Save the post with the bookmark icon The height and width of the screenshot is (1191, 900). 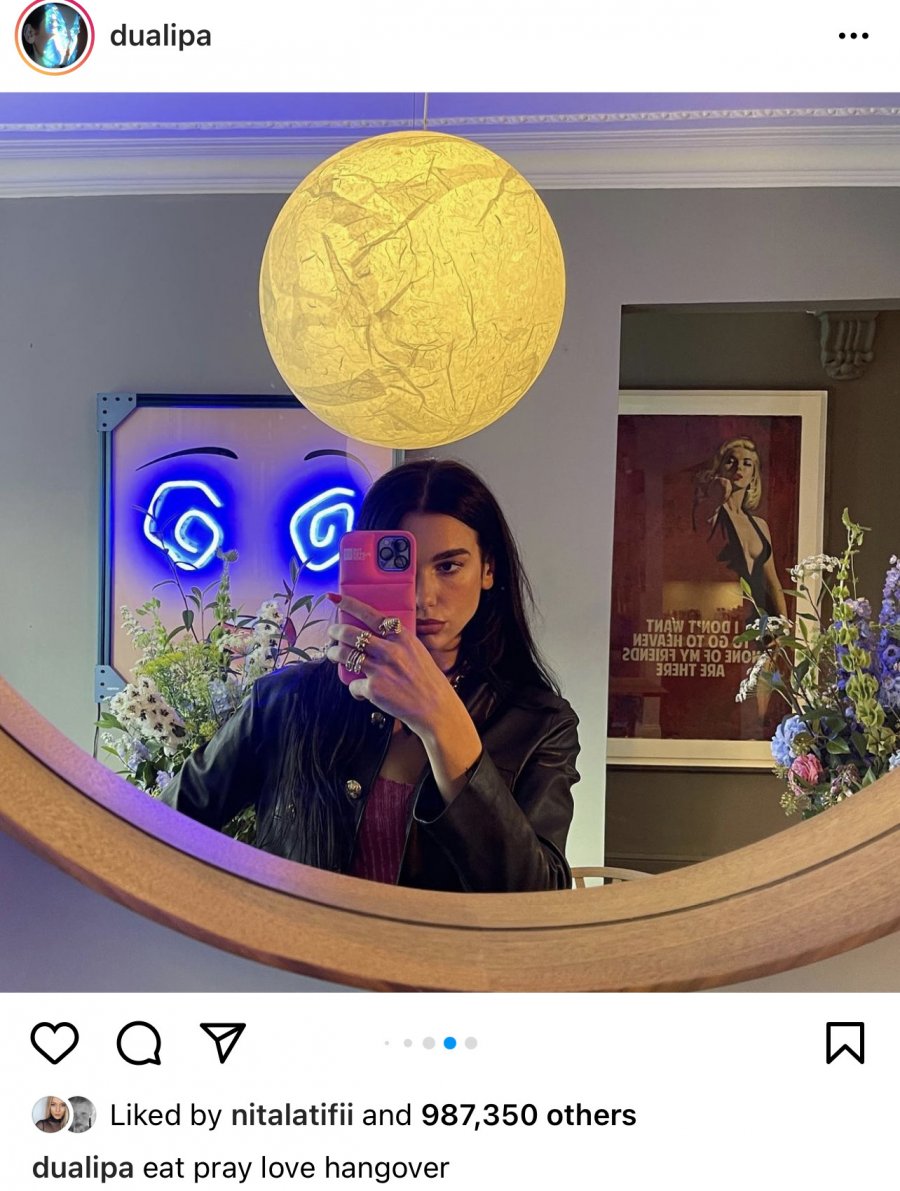pyautogui.click(x=845, y=1043)
